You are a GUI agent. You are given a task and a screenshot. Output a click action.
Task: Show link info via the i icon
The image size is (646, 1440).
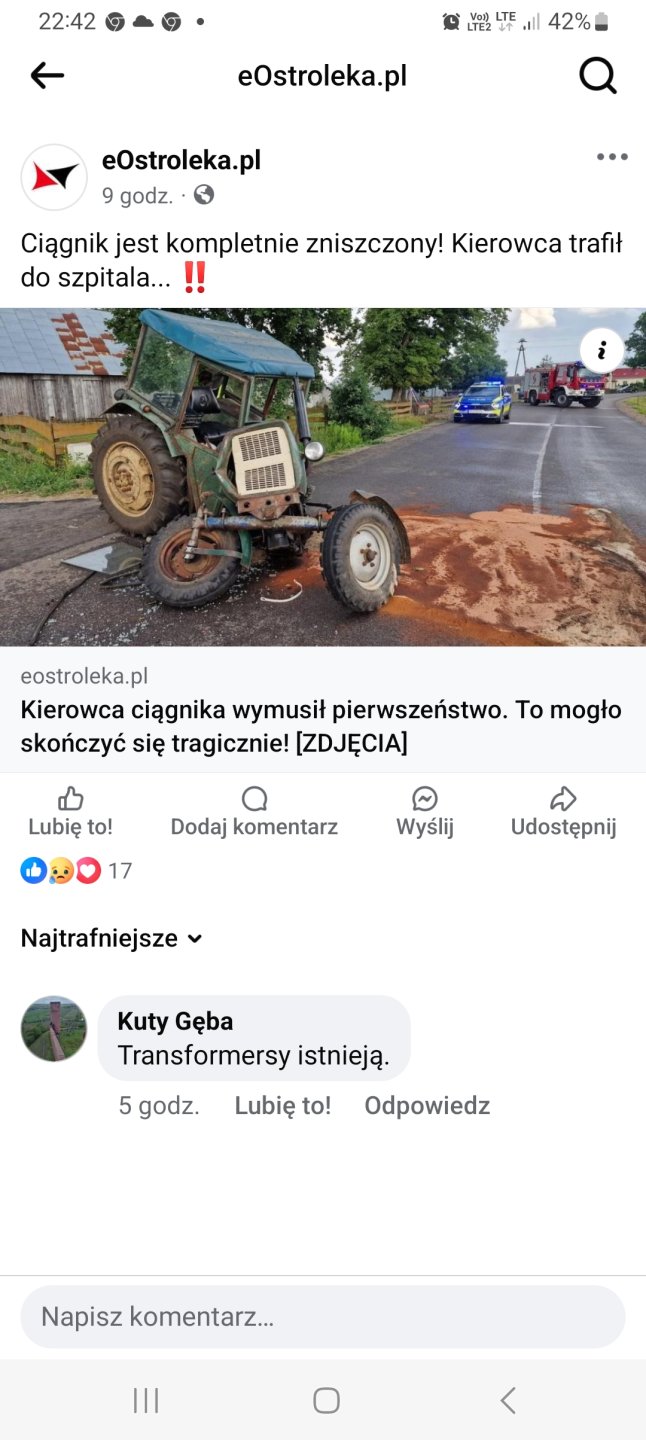click(602, 350)
